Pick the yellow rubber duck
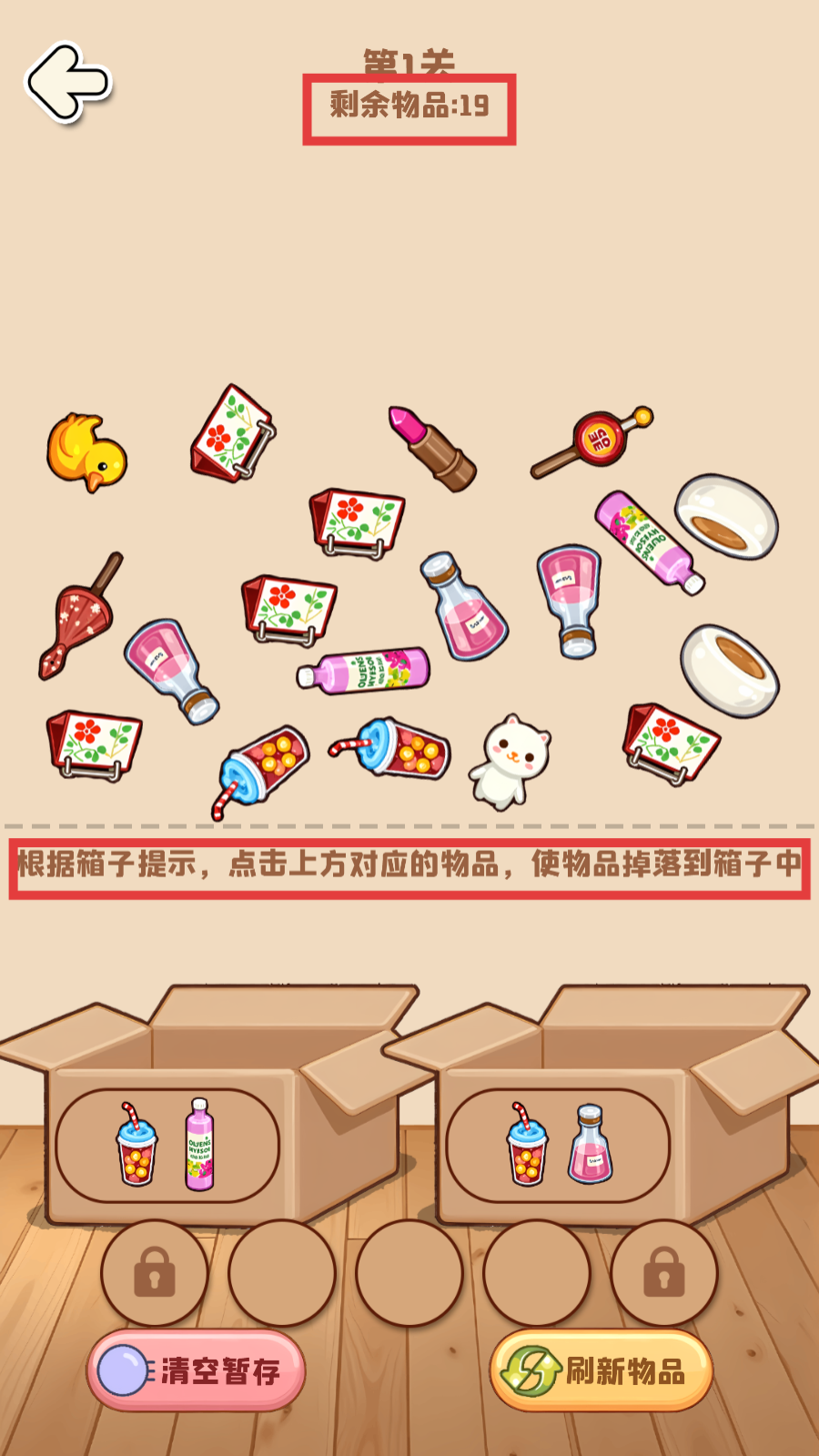Screen dimensions: 819x1456 point(86,452)
